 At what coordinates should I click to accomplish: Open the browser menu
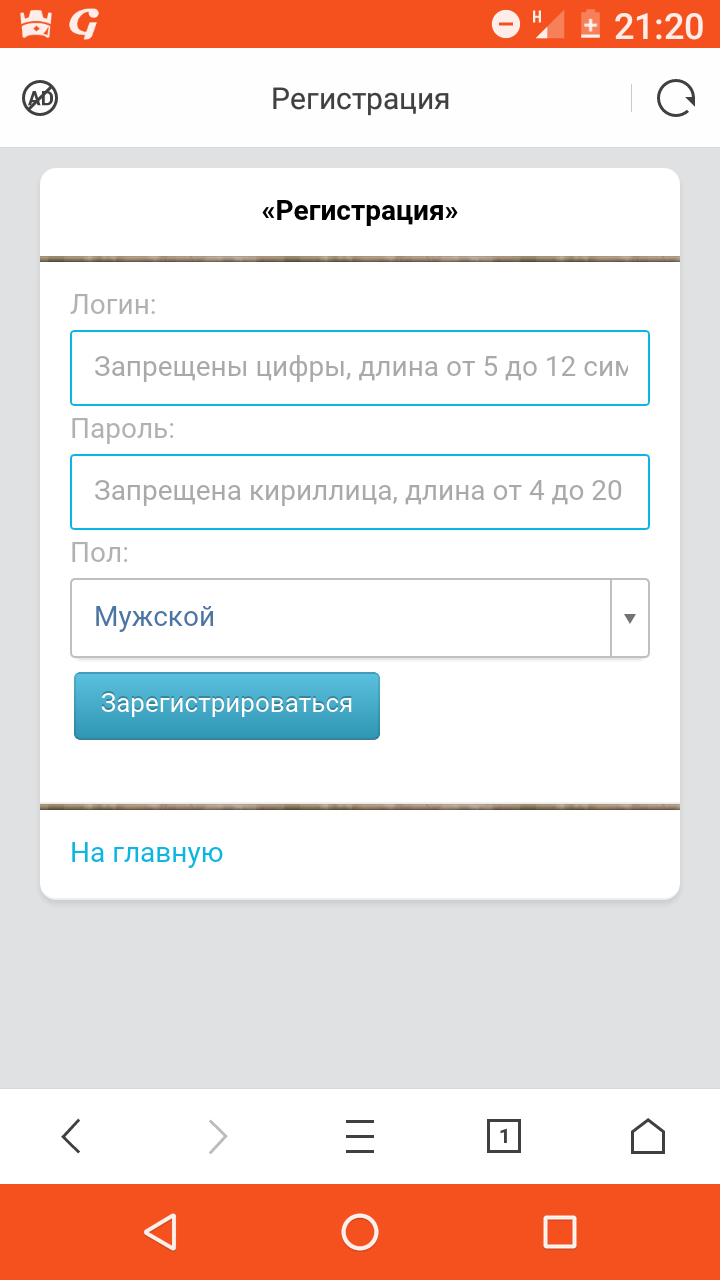point(359,1136)
